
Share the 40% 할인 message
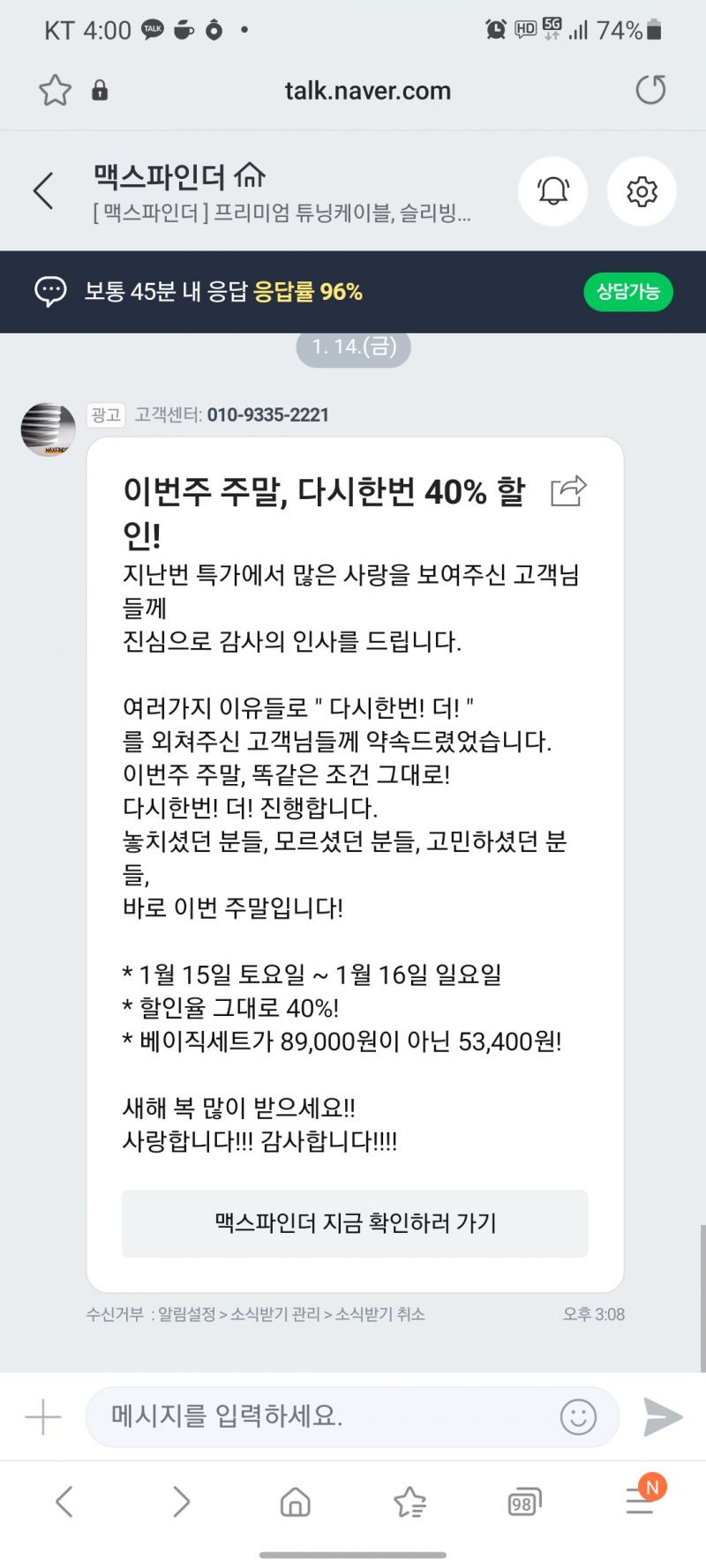[568, 490]
